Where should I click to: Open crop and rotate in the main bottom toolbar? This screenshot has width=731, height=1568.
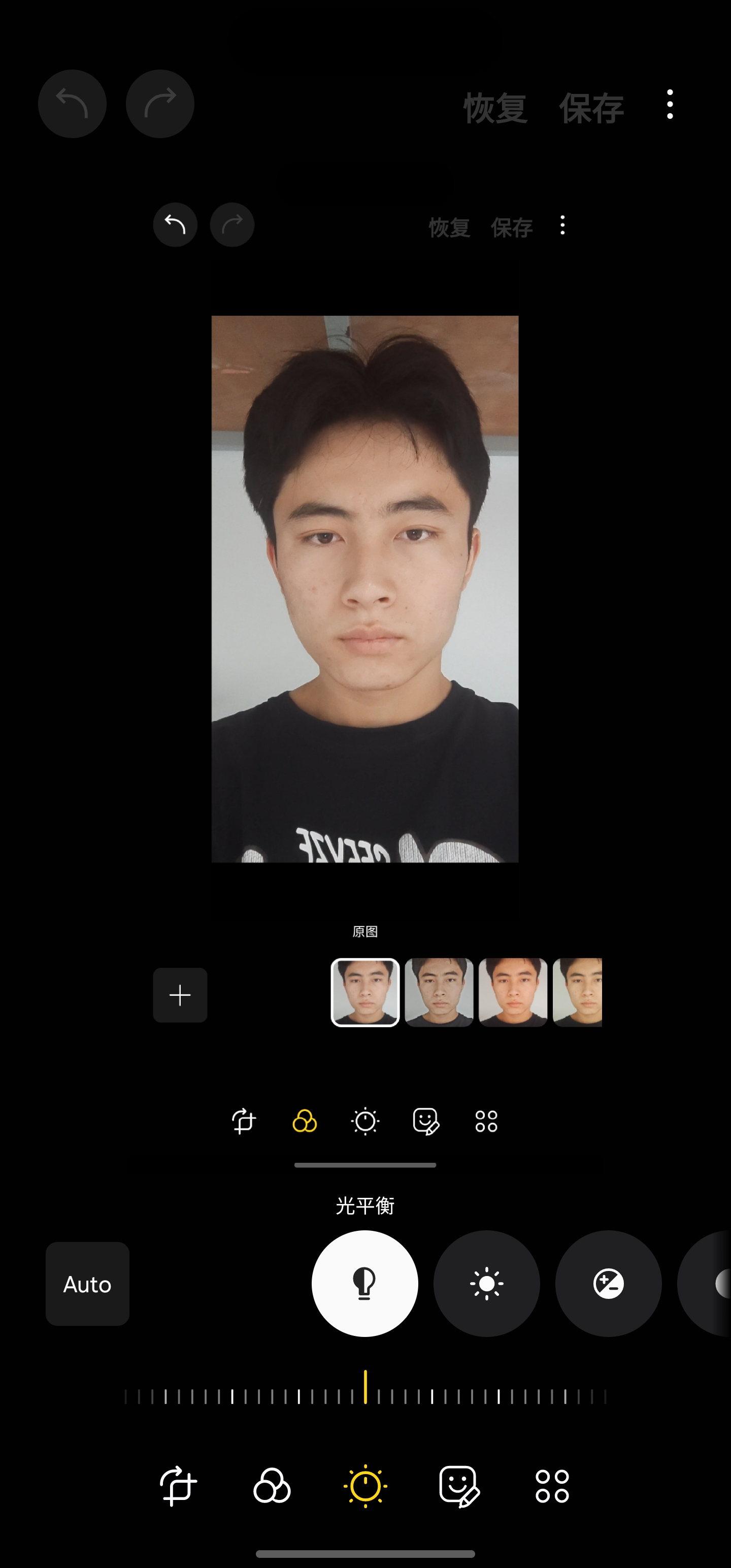tap(178, 1486)
